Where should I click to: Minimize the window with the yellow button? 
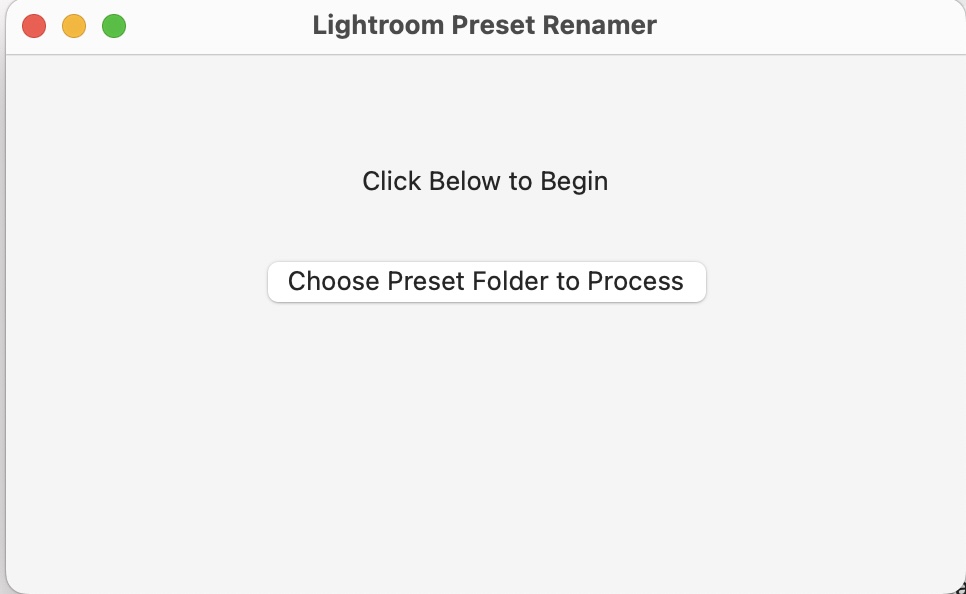coord(74,26)
